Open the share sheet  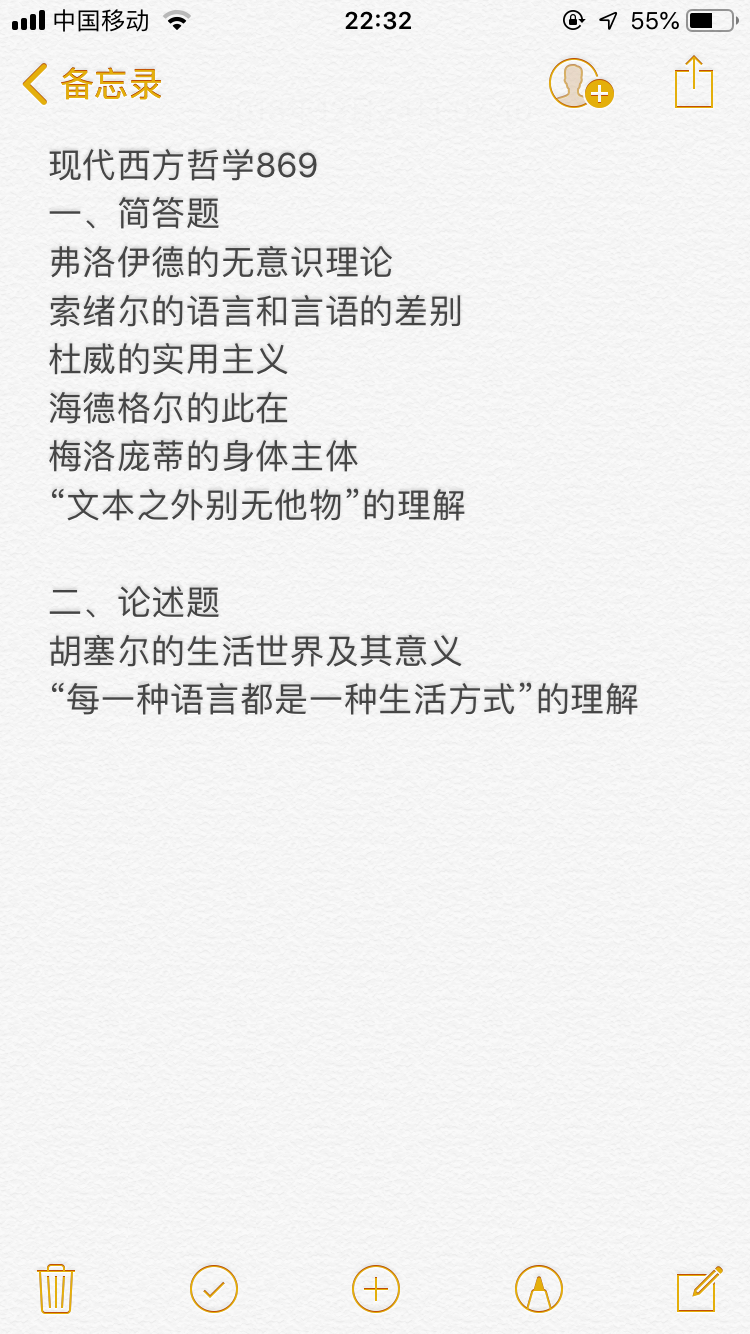[694, 81]
